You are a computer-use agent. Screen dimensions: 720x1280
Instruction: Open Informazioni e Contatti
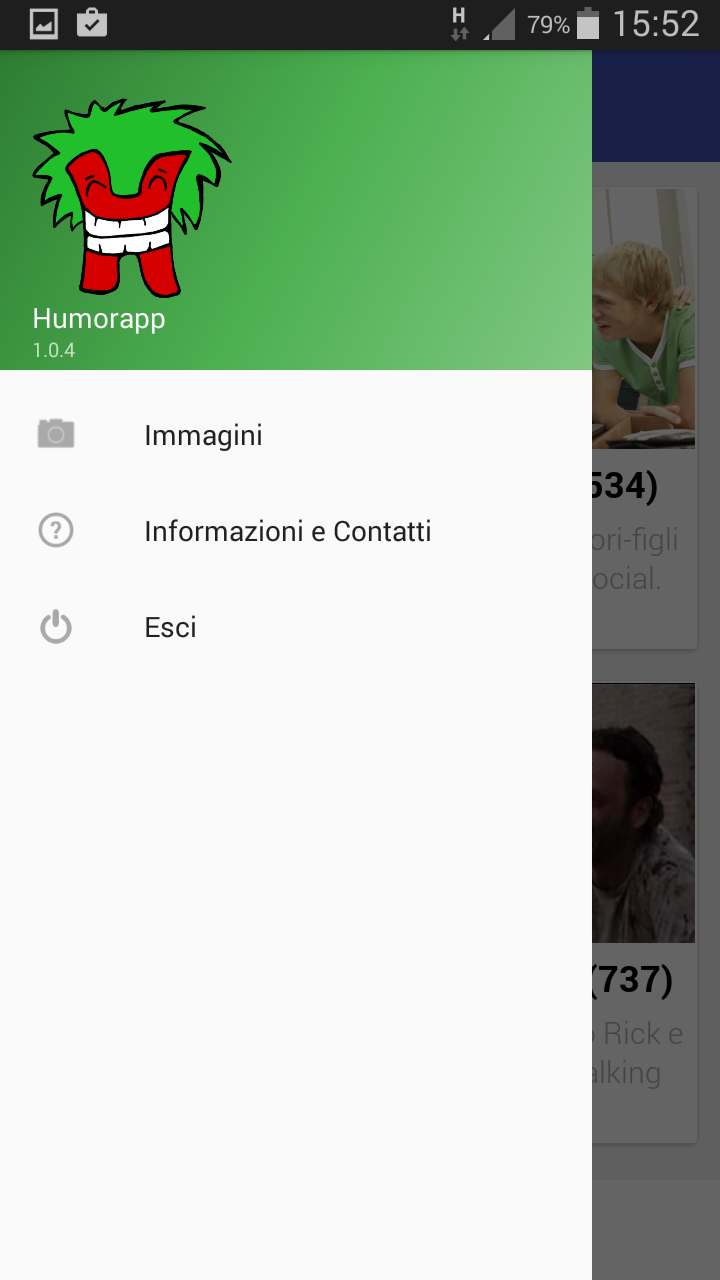coord(296,531)
